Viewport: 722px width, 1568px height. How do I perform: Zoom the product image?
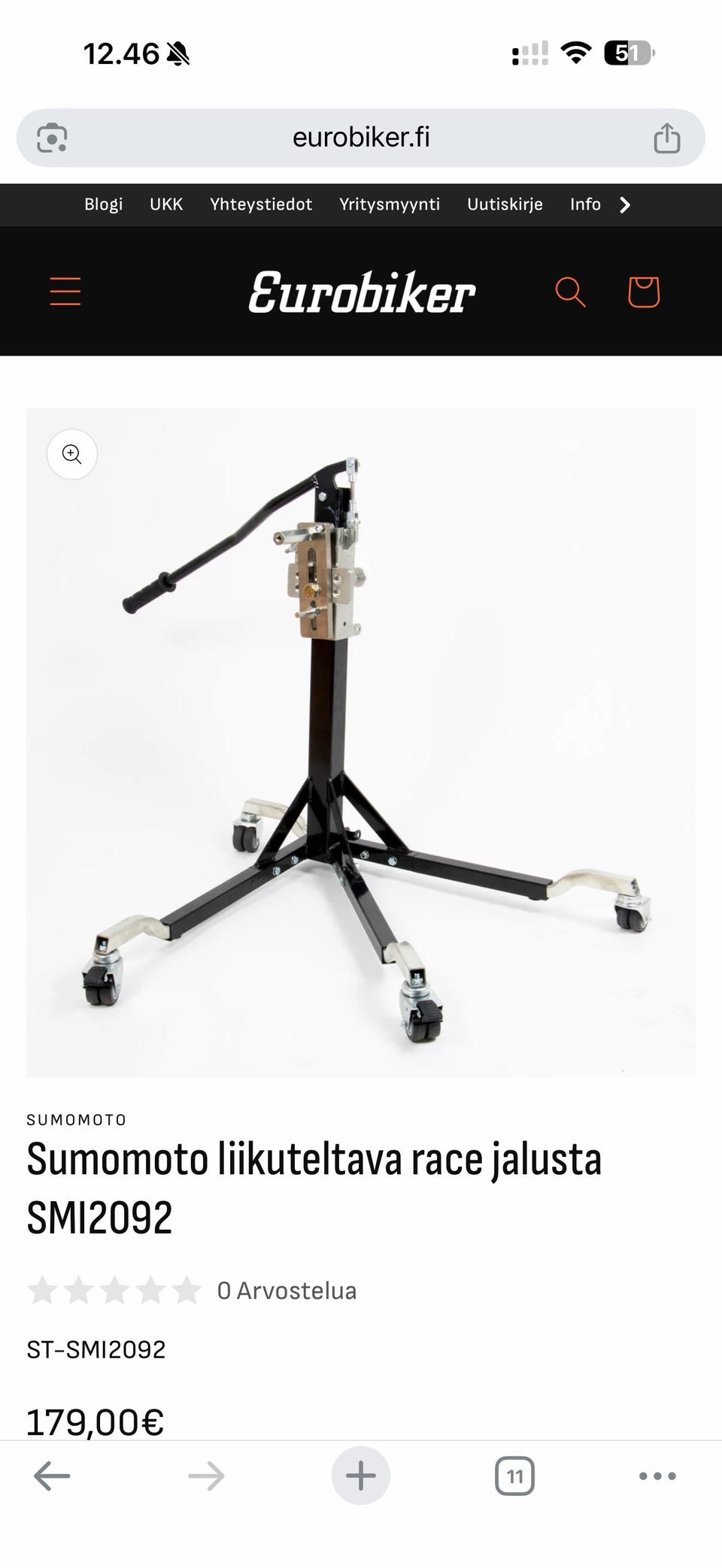coord(72,454)
